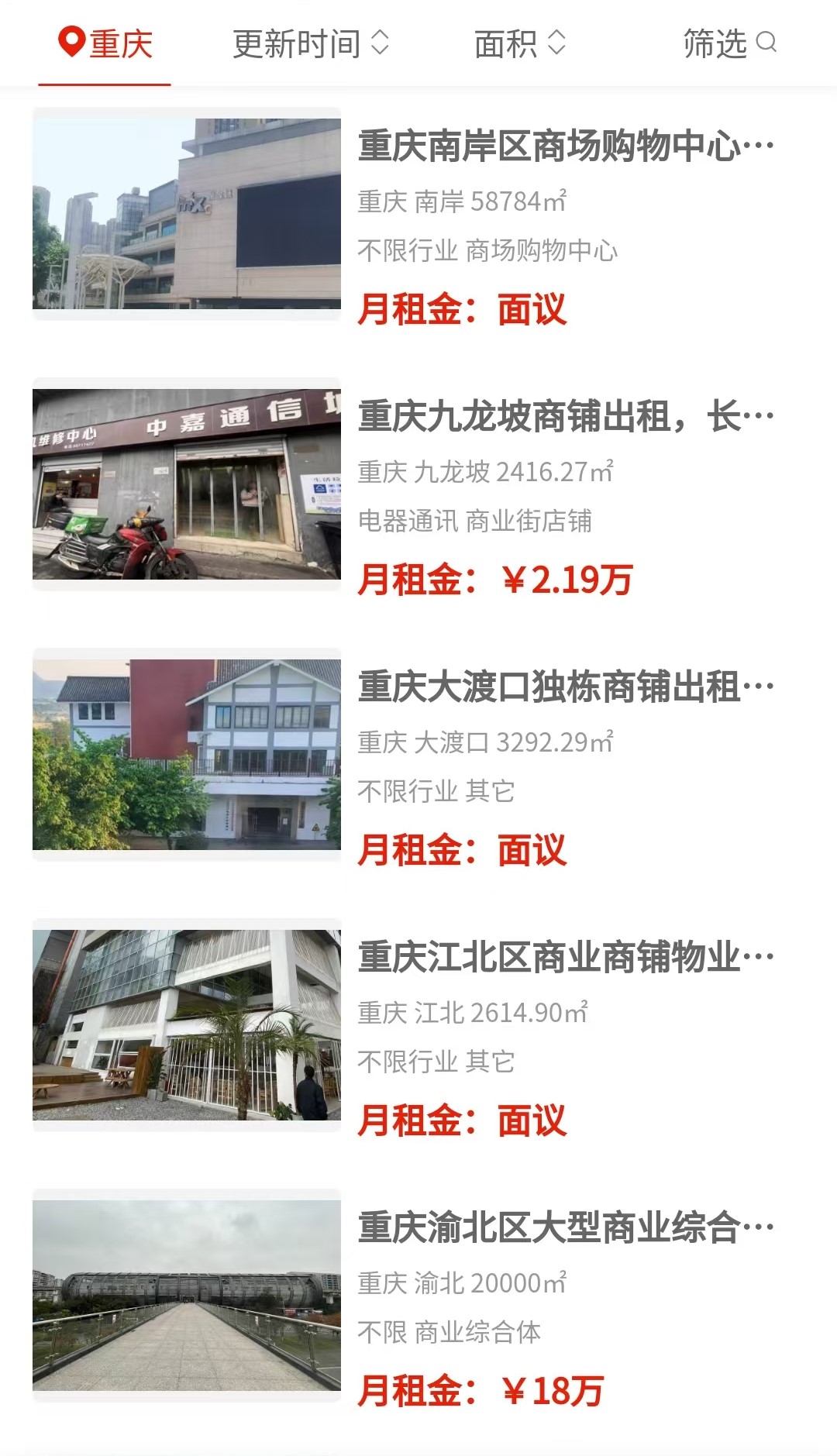Open the 重庆九龙坡商铺出租 listing
Screen dimensions: 837x1456
click(x=418, y=484)
